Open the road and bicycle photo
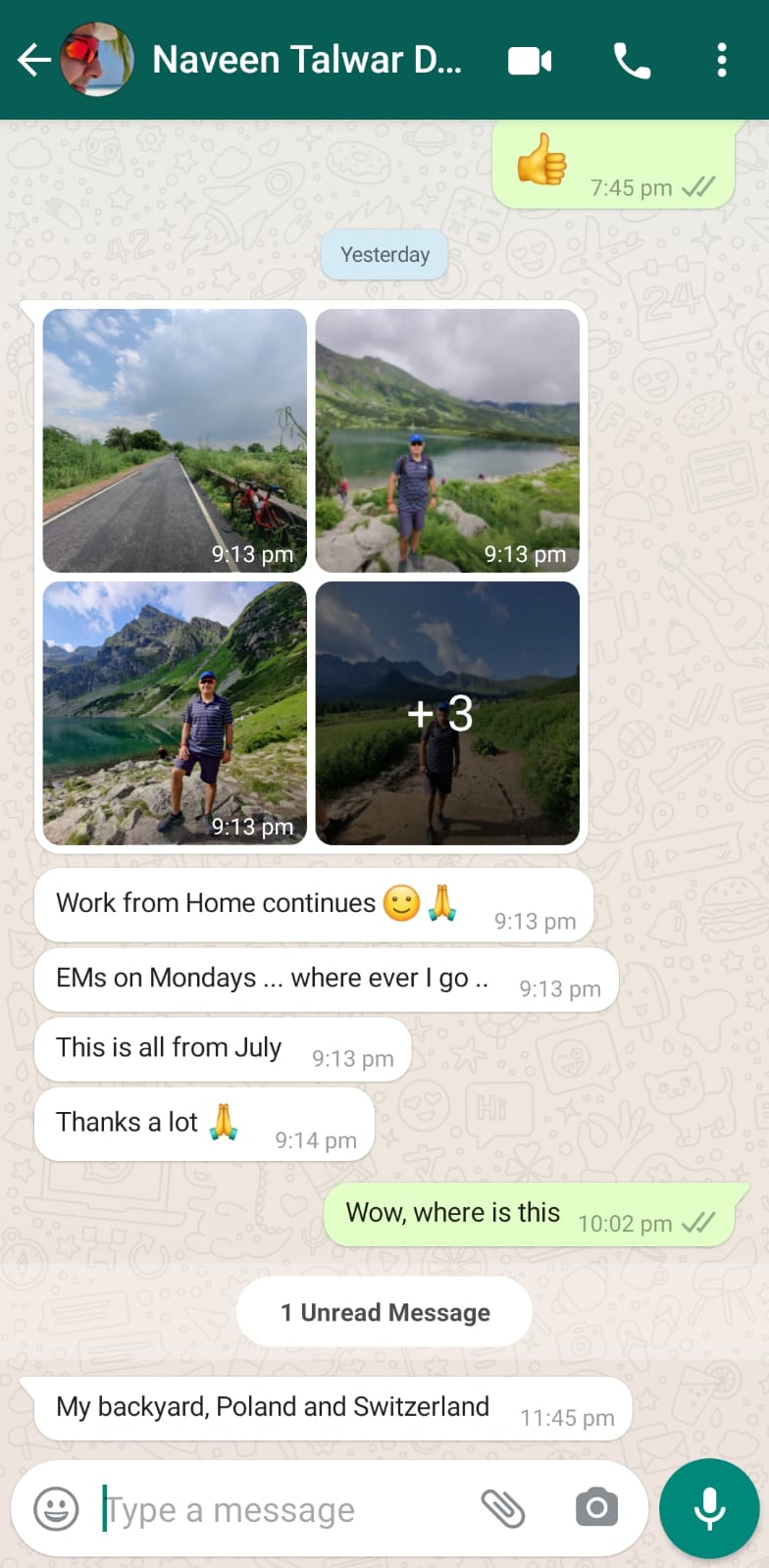This screenshot has width=769, height=1568. [x=175, y=440]
